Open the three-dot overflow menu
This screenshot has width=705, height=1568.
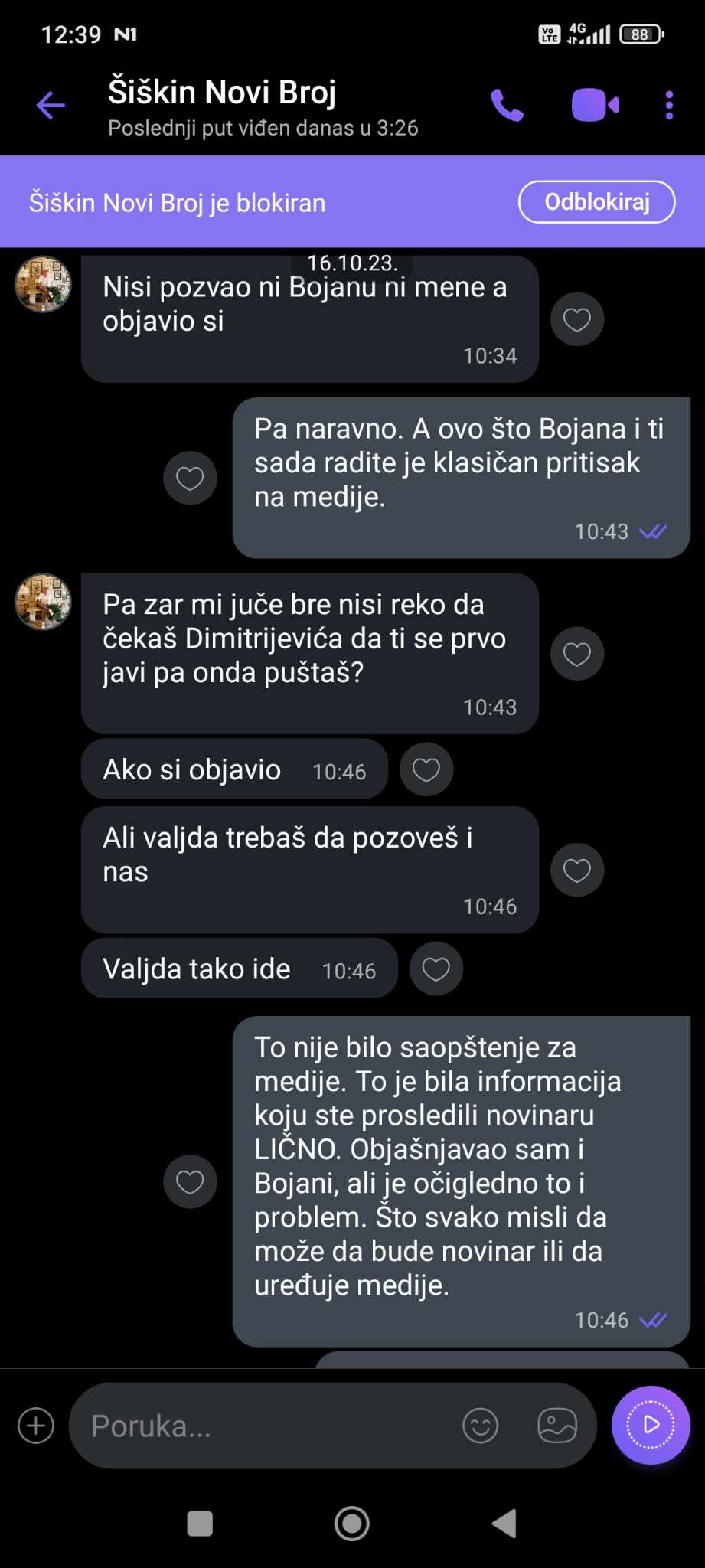669,106
